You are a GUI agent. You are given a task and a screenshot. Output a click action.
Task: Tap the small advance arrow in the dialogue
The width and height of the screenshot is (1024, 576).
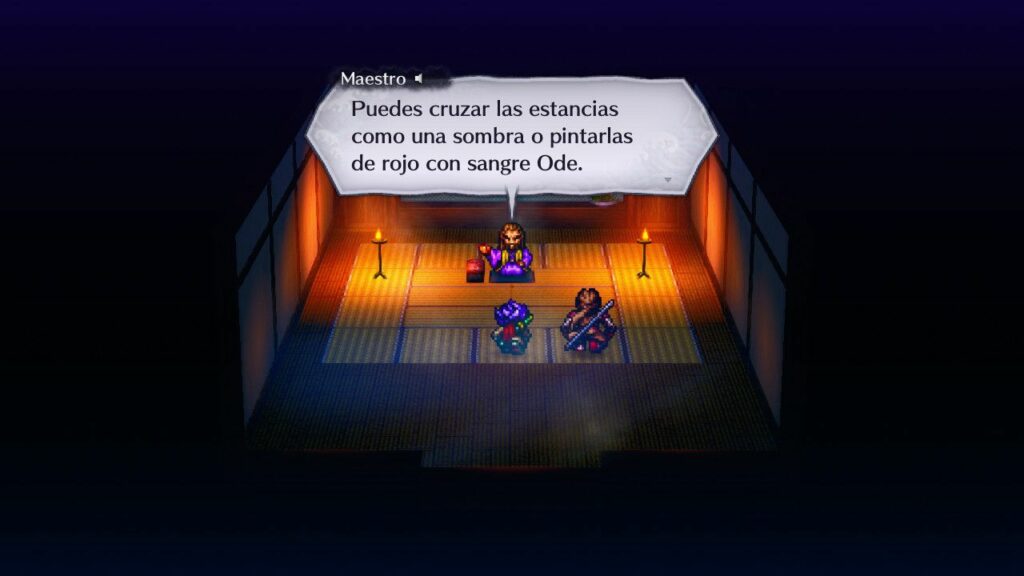(668, 180)
